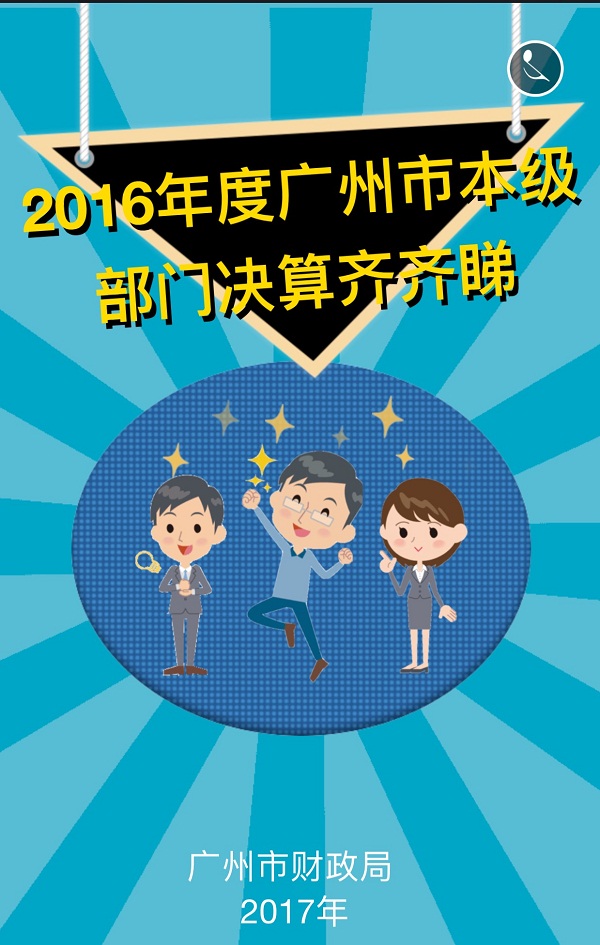This screenshot has height=945, width=600.
Task: Toggle the background music icon
Action: 535,68
